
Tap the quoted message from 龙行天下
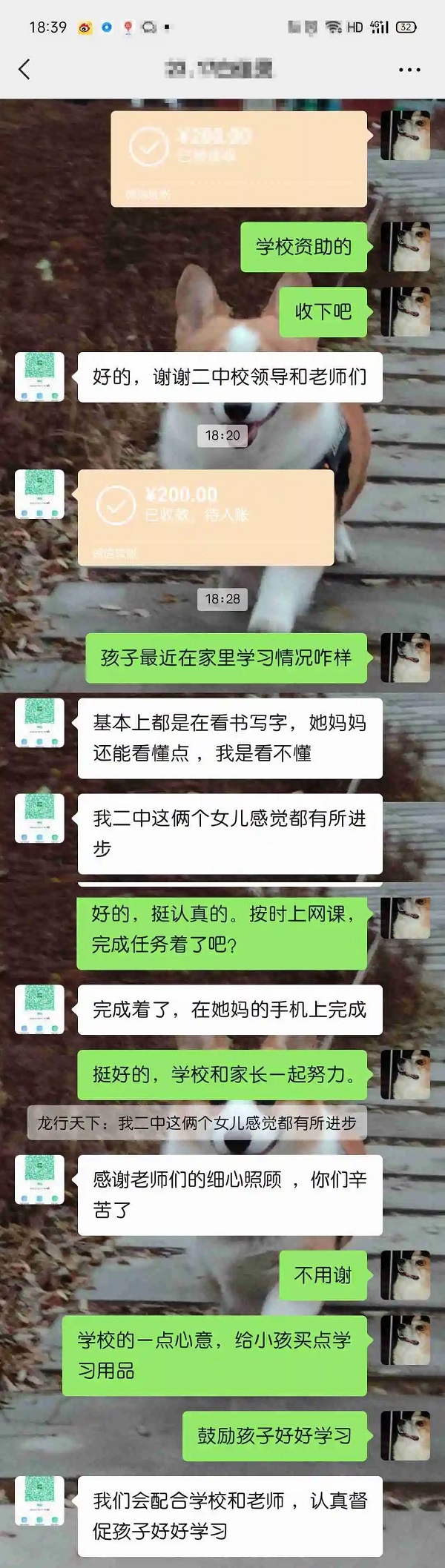coord(197,1122)
